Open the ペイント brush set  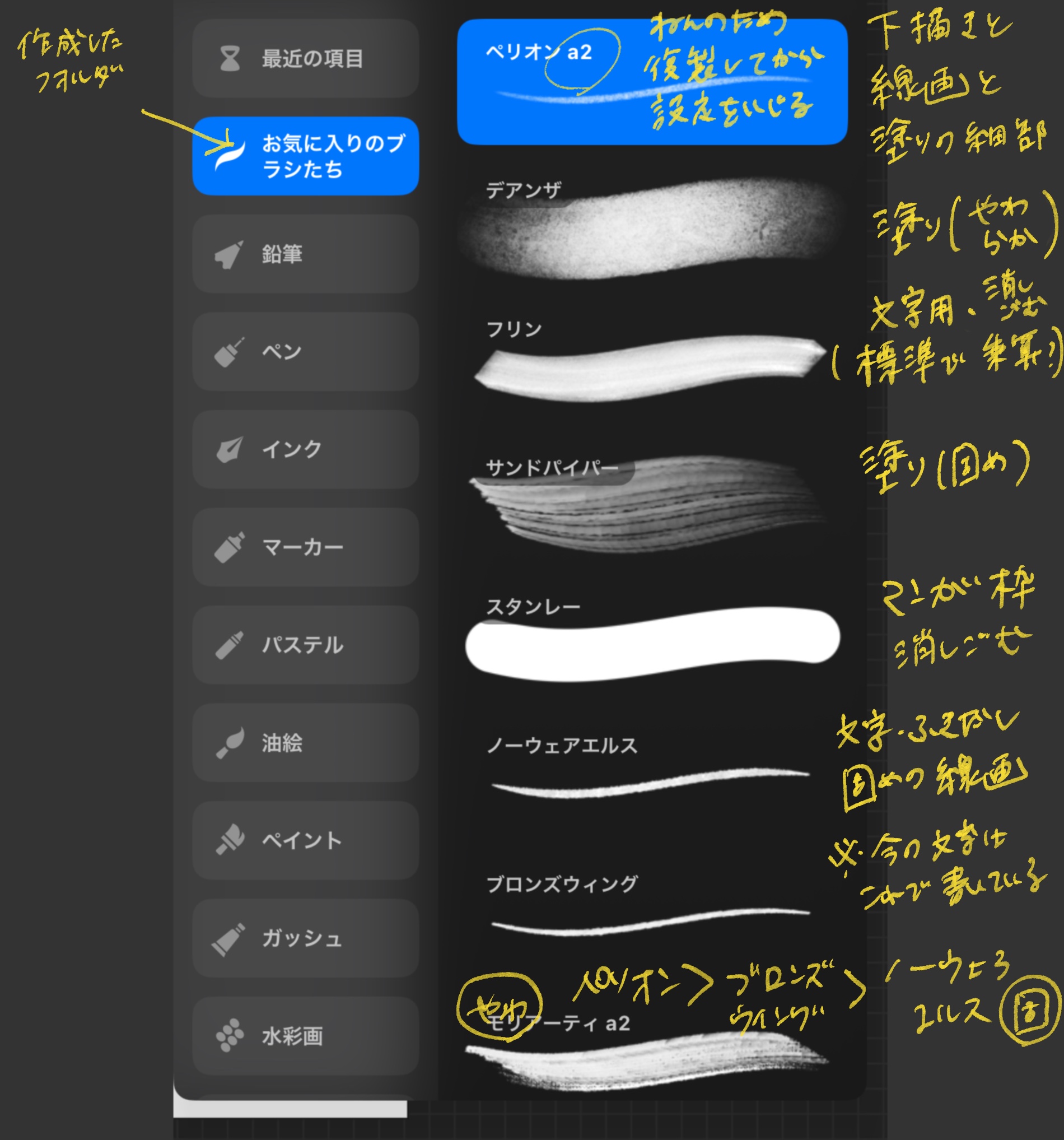coord(305,841)
